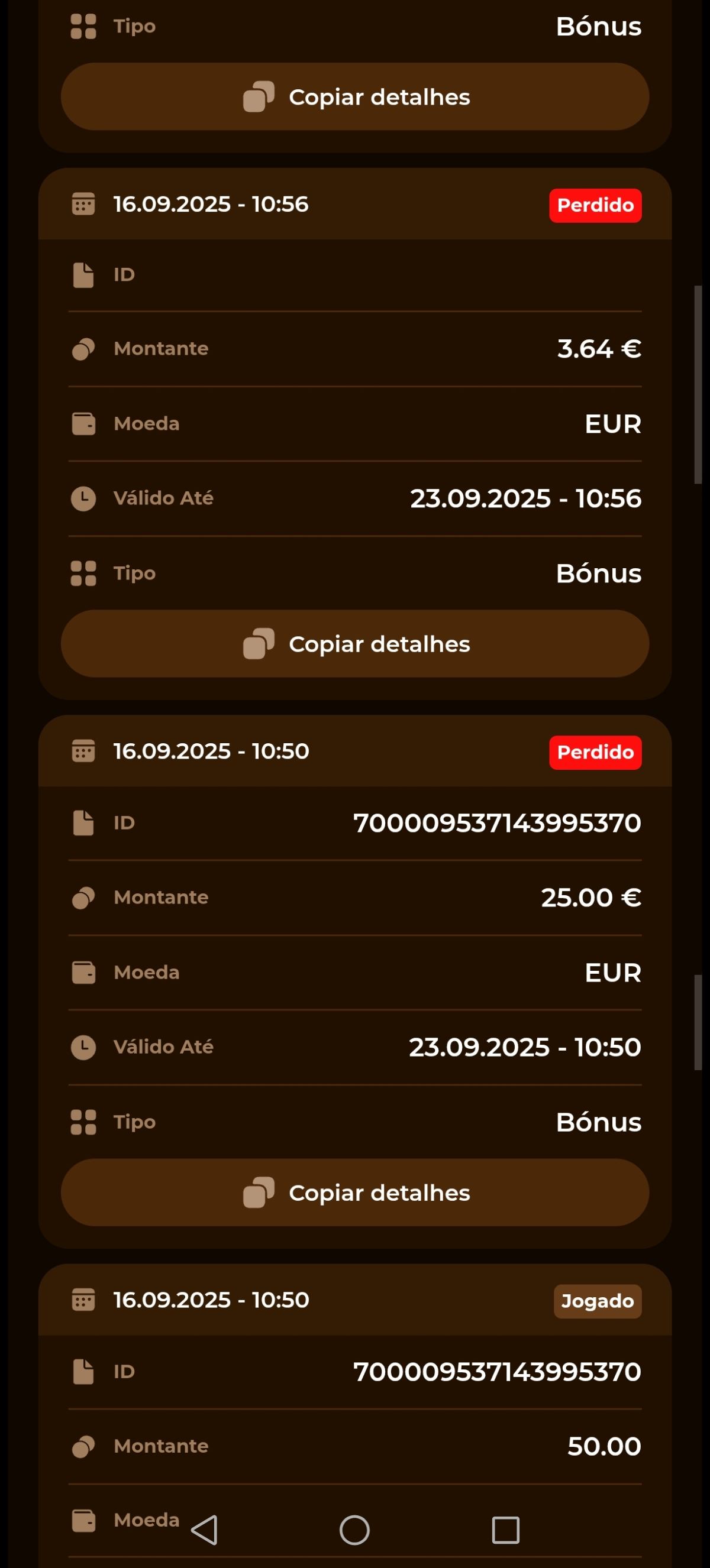The image size is (710, 1568).
Task: Copy details of the 3.64 € bonus
Action: [355, 643]
